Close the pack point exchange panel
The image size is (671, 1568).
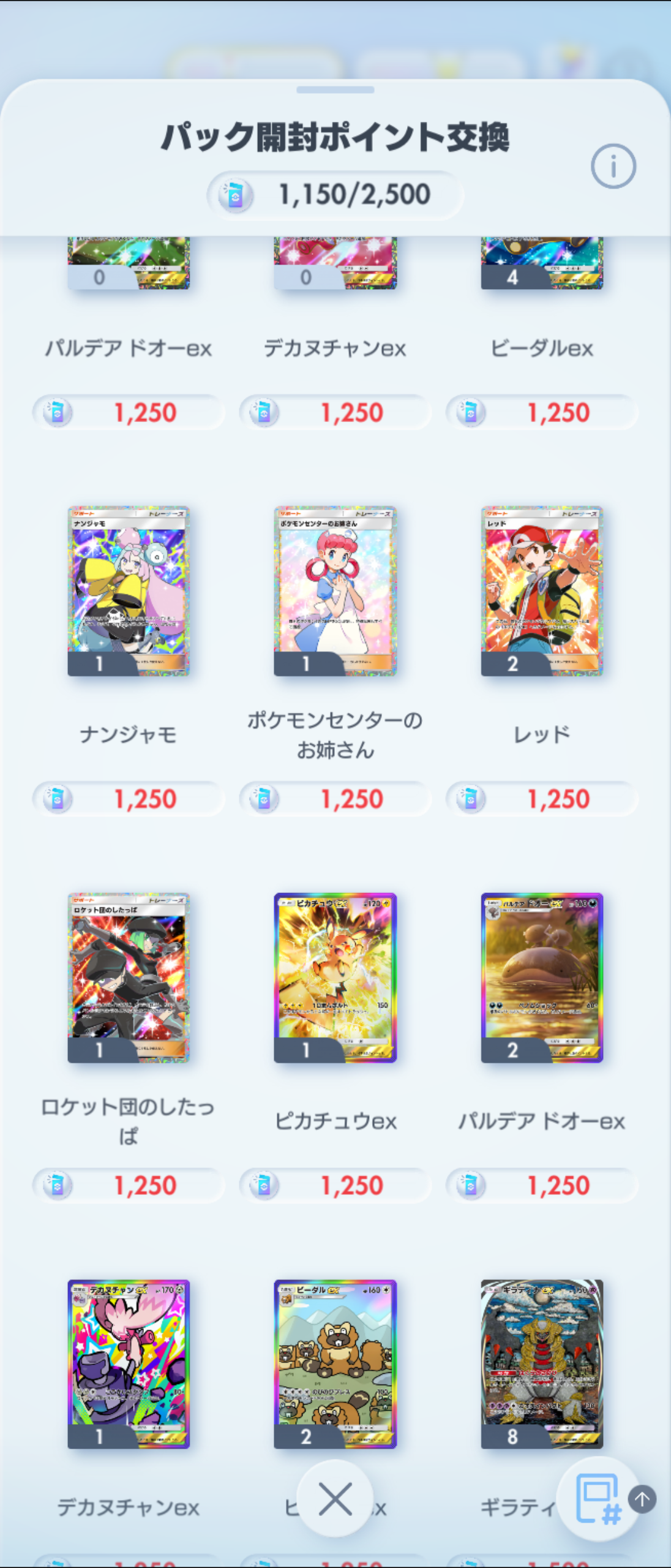[x=335, y=1499]
